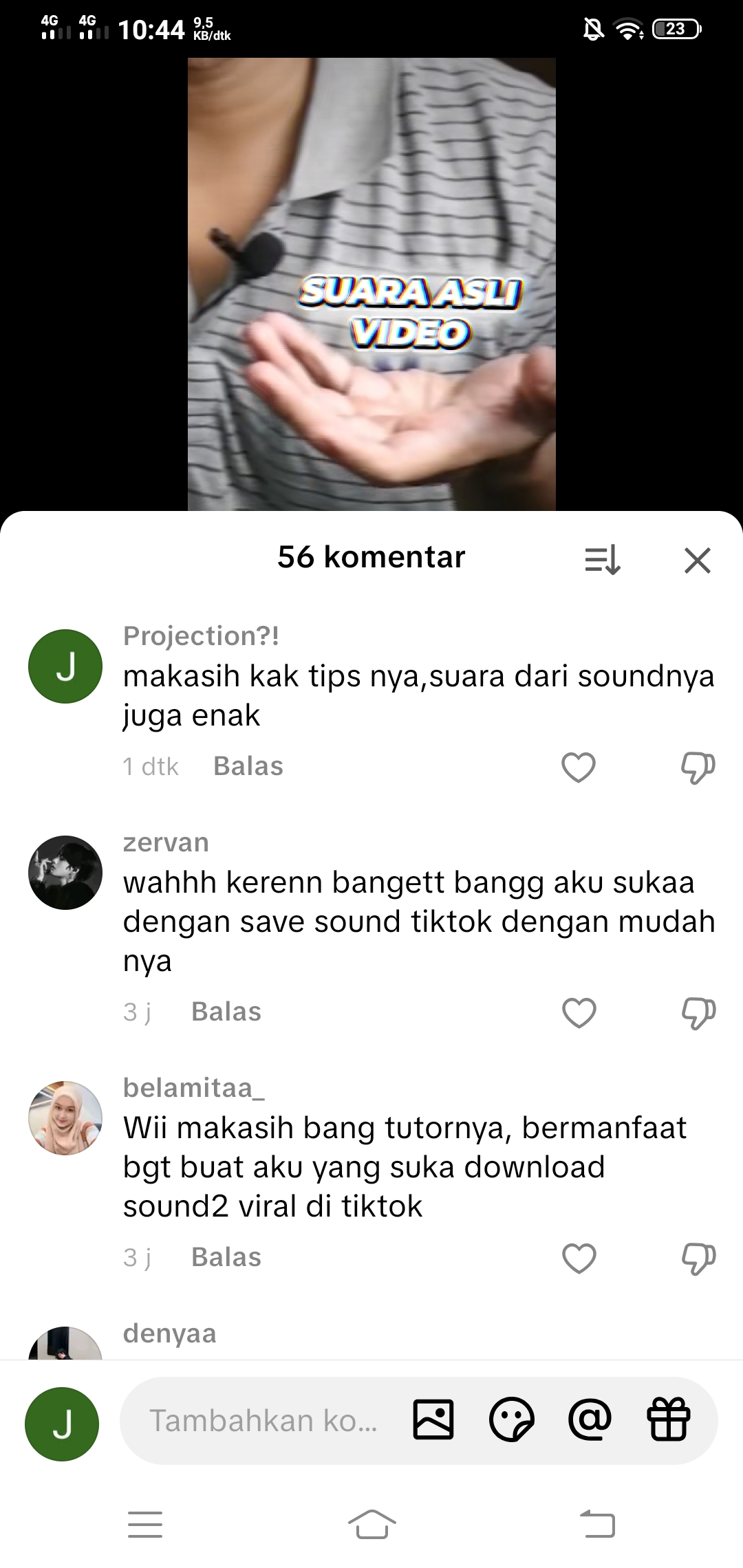
Task: Like belamitaa_'s comment
Action: 579,1258
